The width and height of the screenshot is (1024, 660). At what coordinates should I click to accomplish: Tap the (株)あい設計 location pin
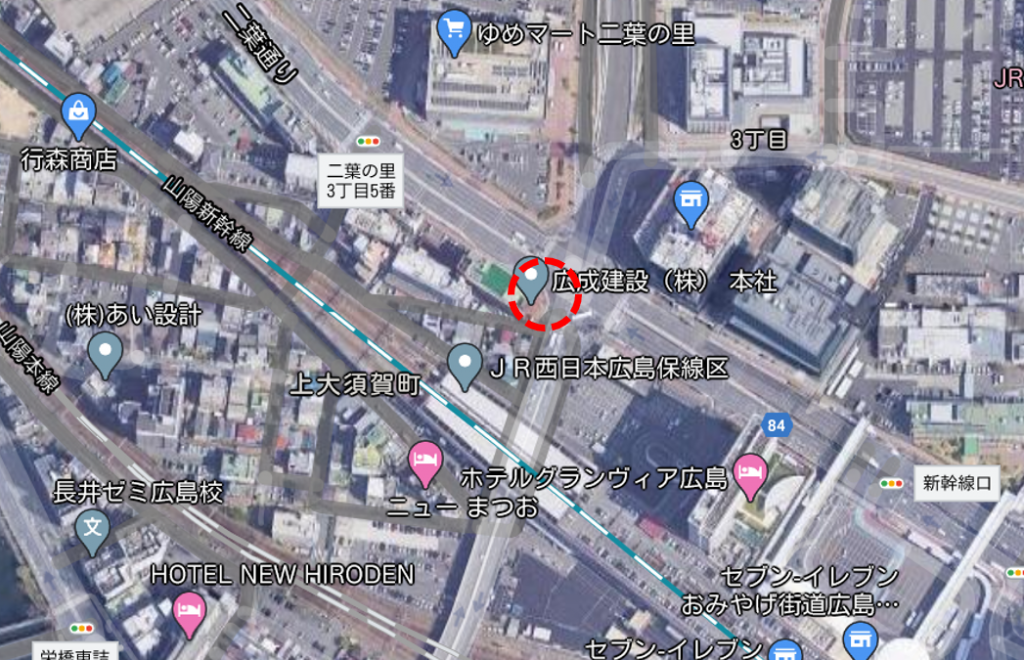(105, 352)
